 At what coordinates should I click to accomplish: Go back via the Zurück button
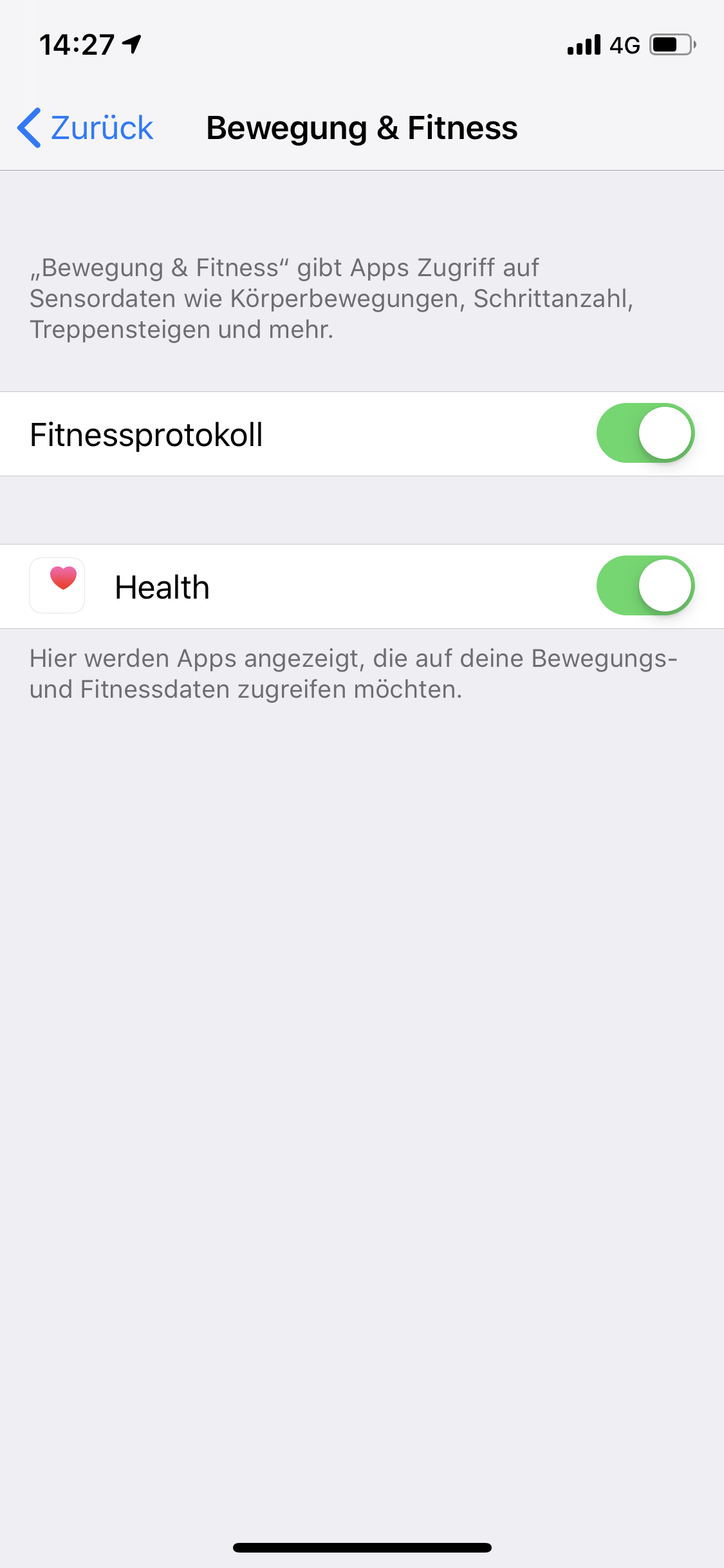click(x=86, y=127)
